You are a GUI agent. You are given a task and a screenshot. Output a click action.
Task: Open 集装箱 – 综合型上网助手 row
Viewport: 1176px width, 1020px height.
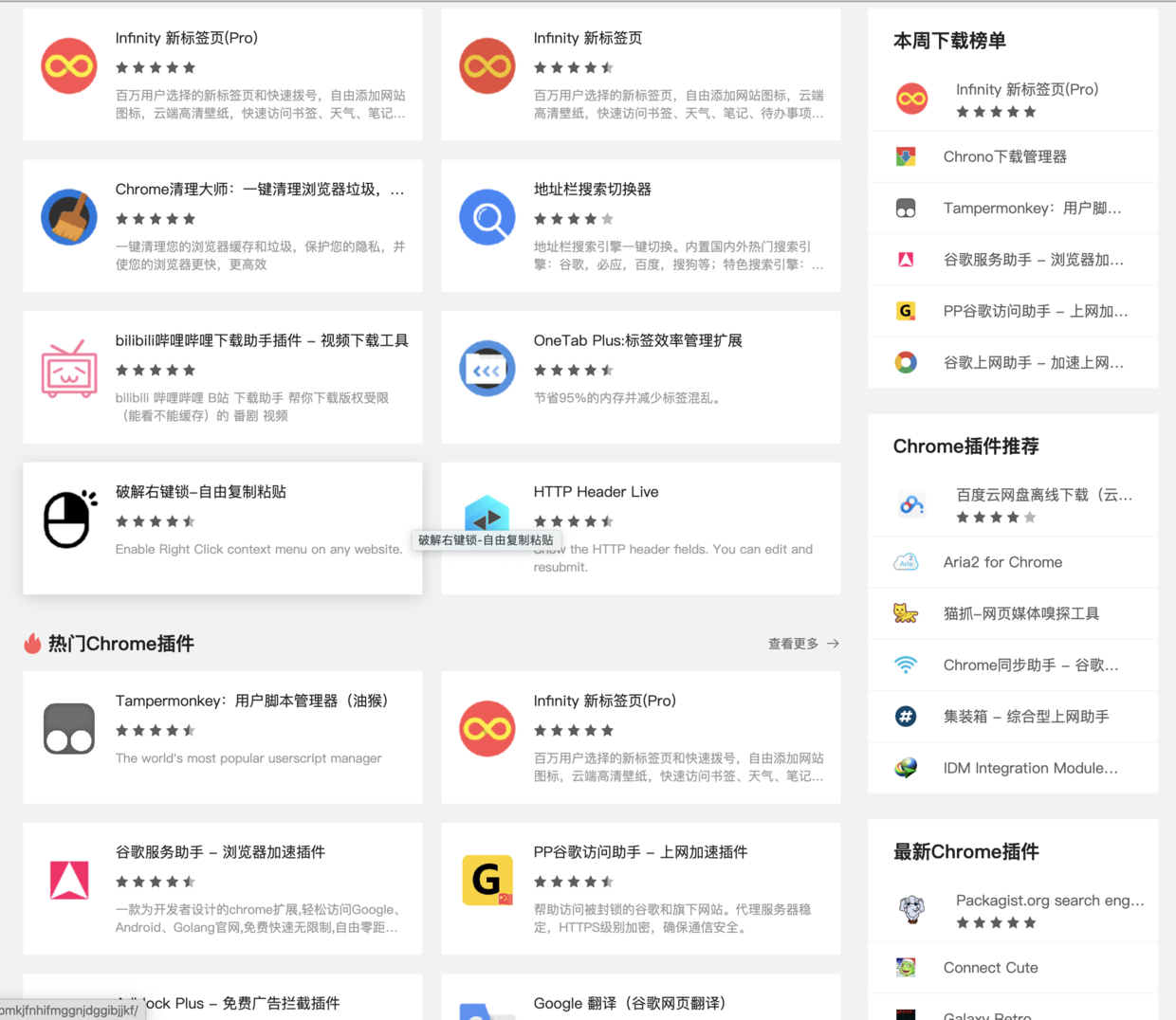1025,717
